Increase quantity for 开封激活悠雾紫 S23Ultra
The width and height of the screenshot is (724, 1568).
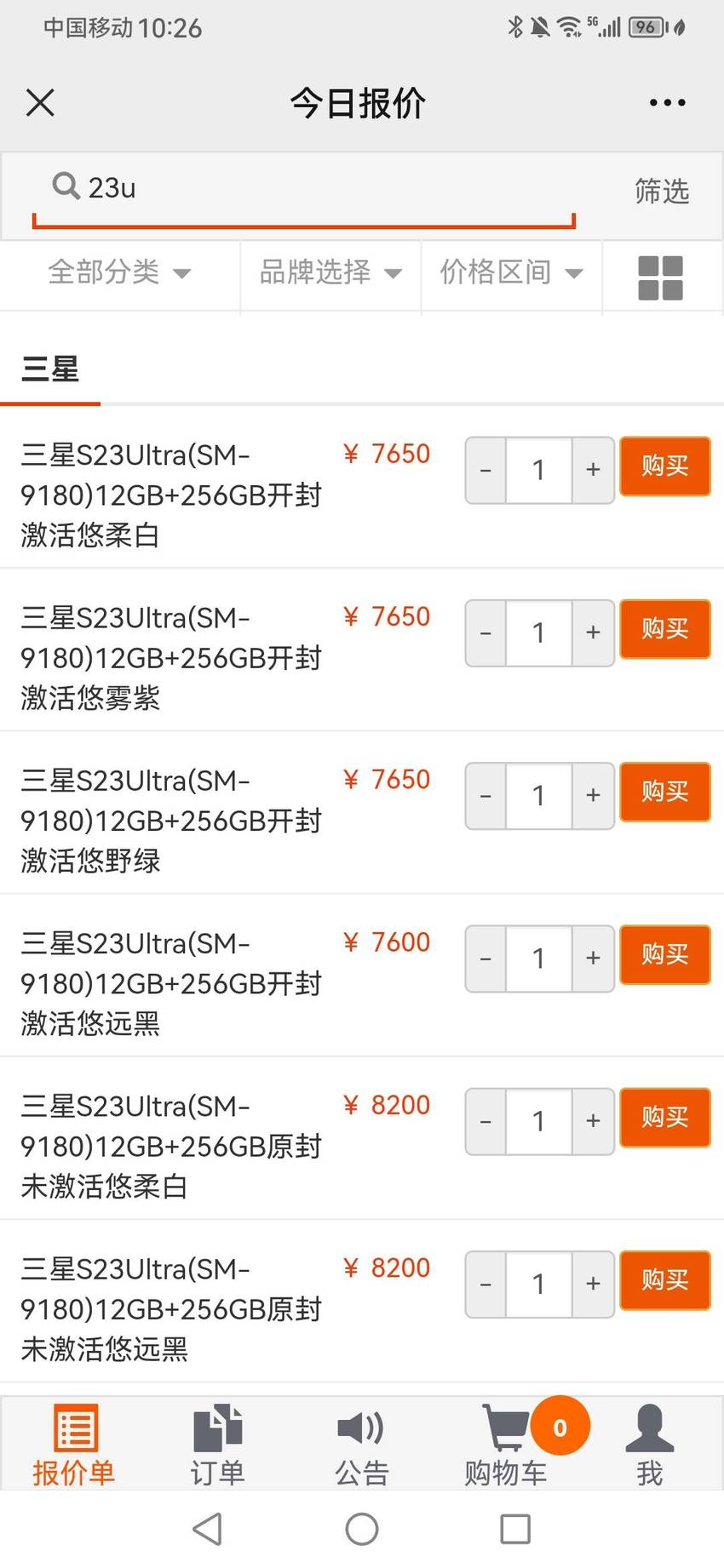pos(593,632)
